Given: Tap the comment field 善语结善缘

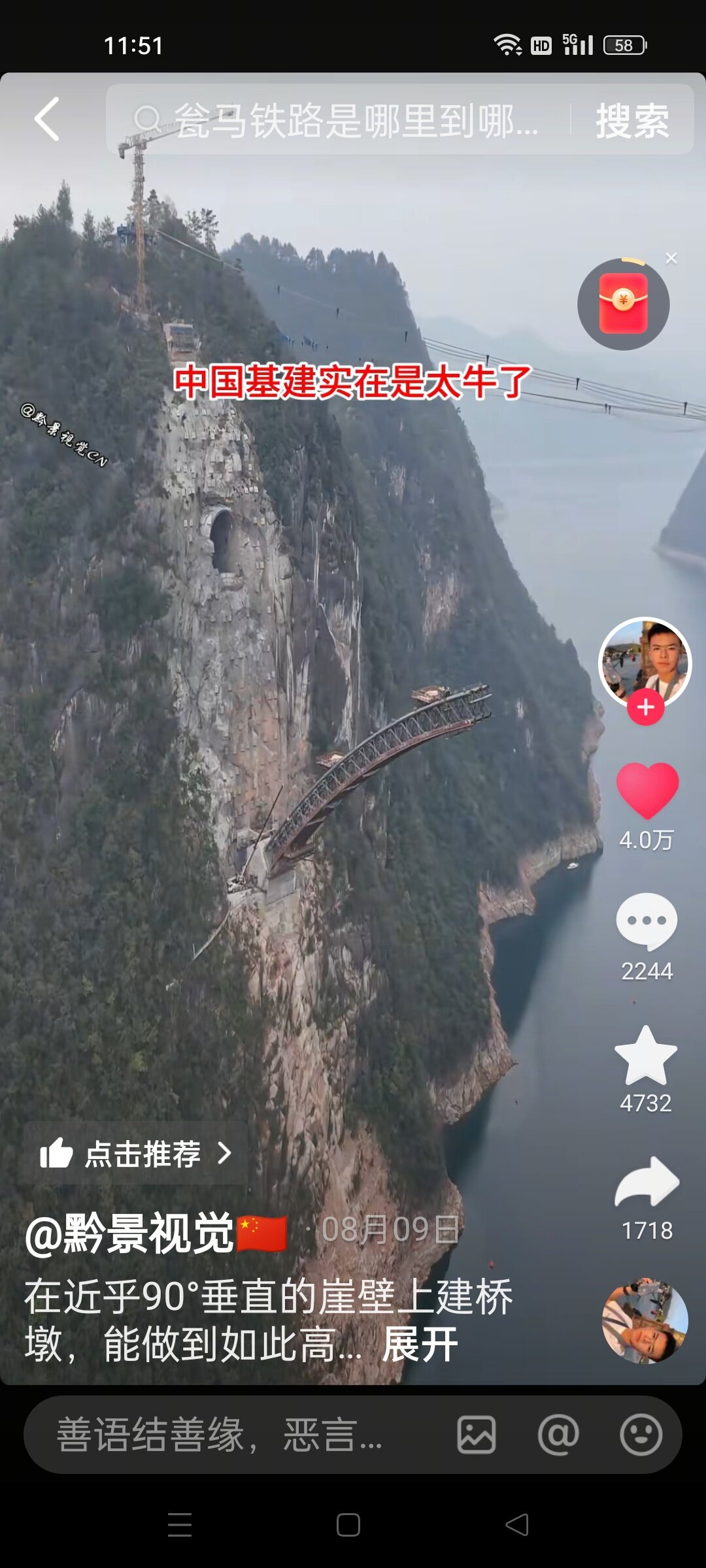Looking at the screenshot, I should [x=222, y=1435].
